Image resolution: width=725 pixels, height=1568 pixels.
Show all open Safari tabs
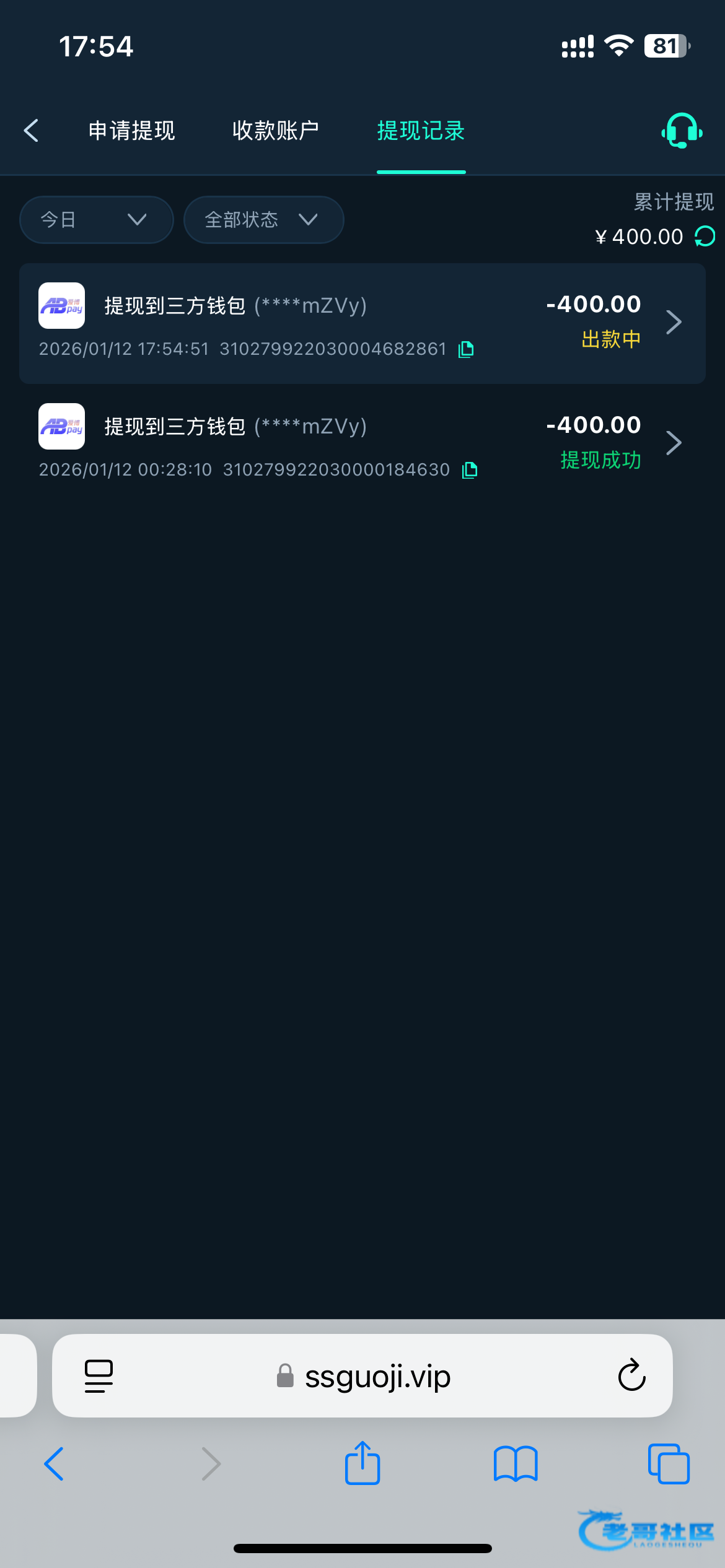tap(668, 1464)
